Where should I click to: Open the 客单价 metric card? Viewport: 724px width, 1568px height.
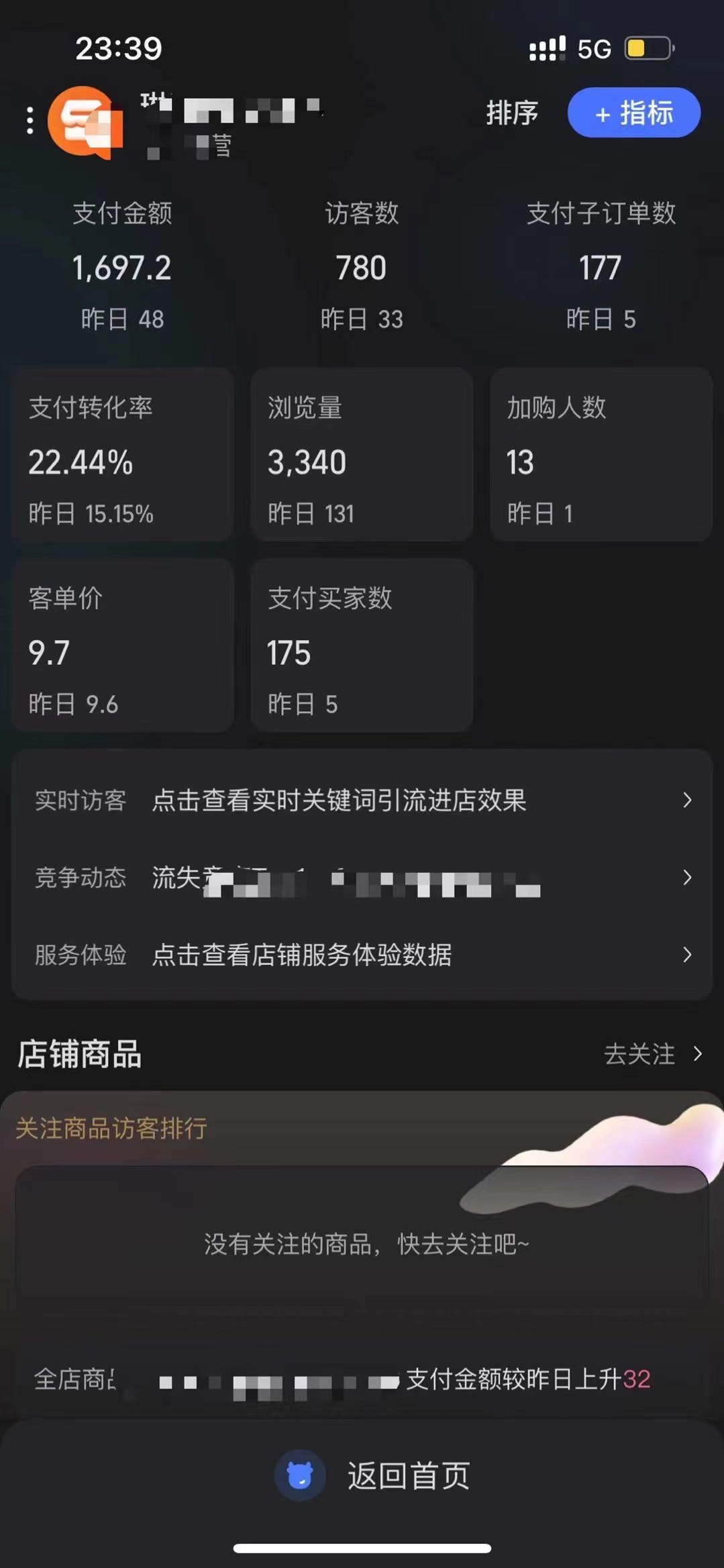[123, 645]
